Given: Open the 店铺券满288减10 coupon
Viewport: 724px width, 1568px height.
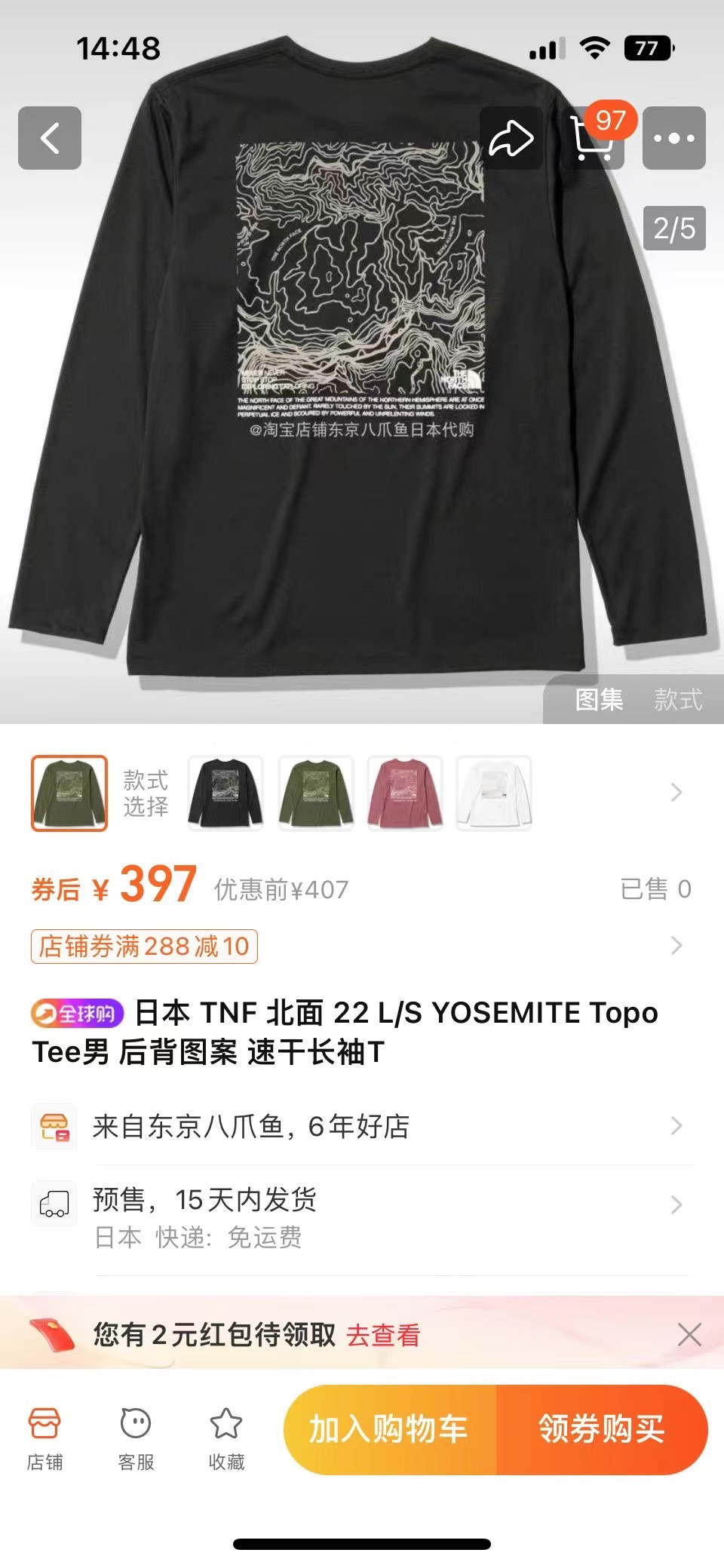Looking at the screenshot, I should click(145, 946).
